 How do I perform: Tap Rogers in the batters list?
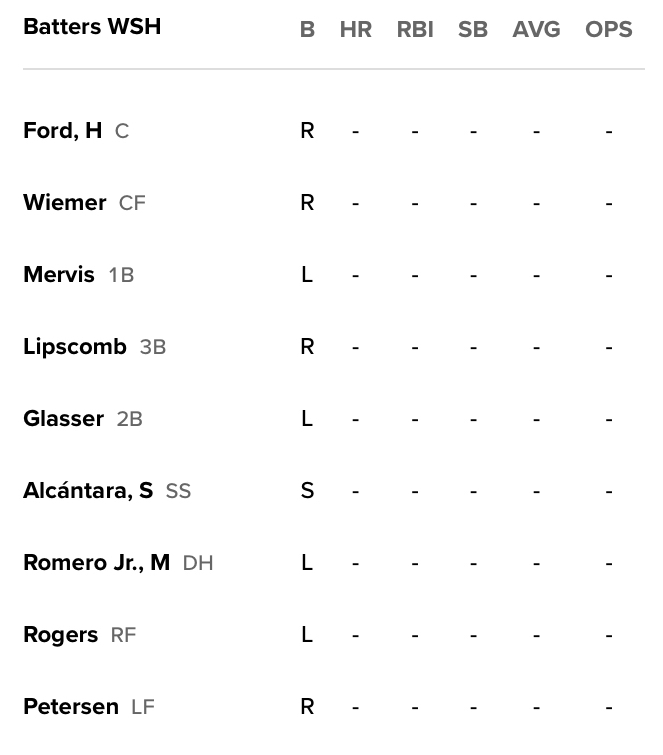point(60,635)
